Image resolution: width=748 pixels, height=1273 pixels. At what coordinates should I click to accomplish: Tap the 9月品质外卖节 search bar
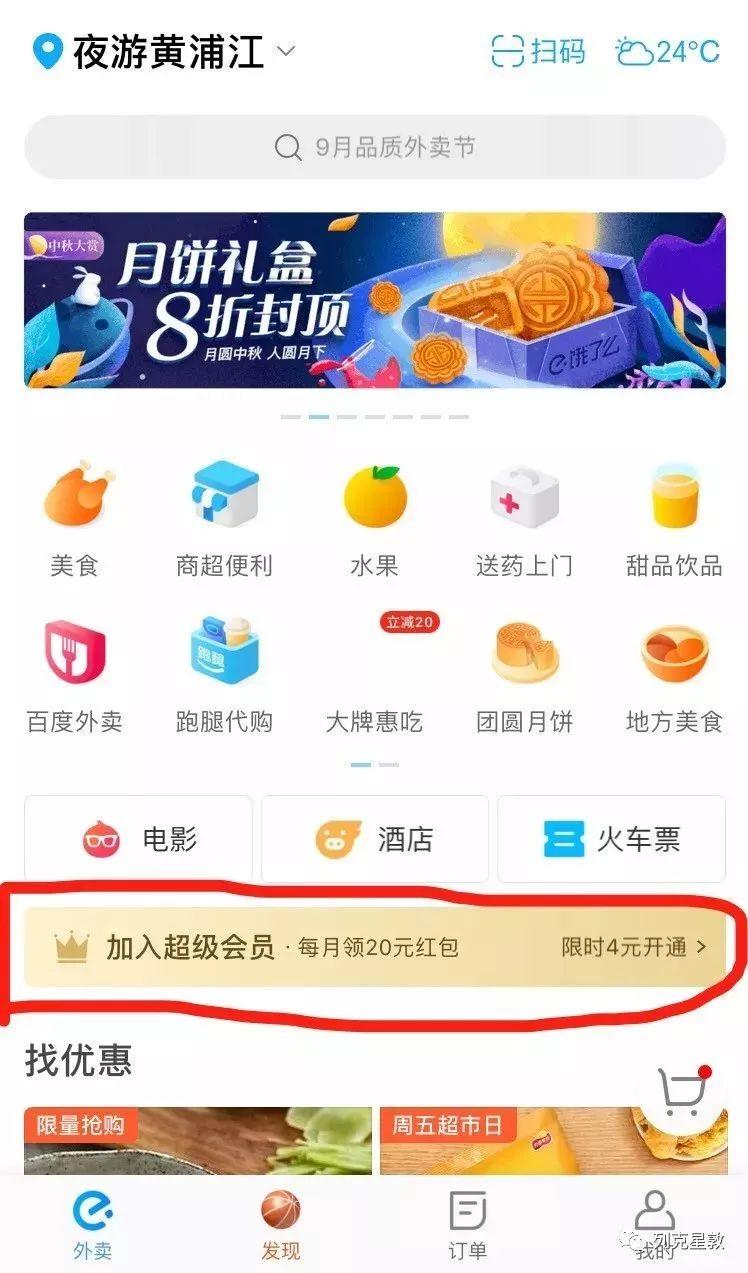pyautogui.click(x=374, y=146)
